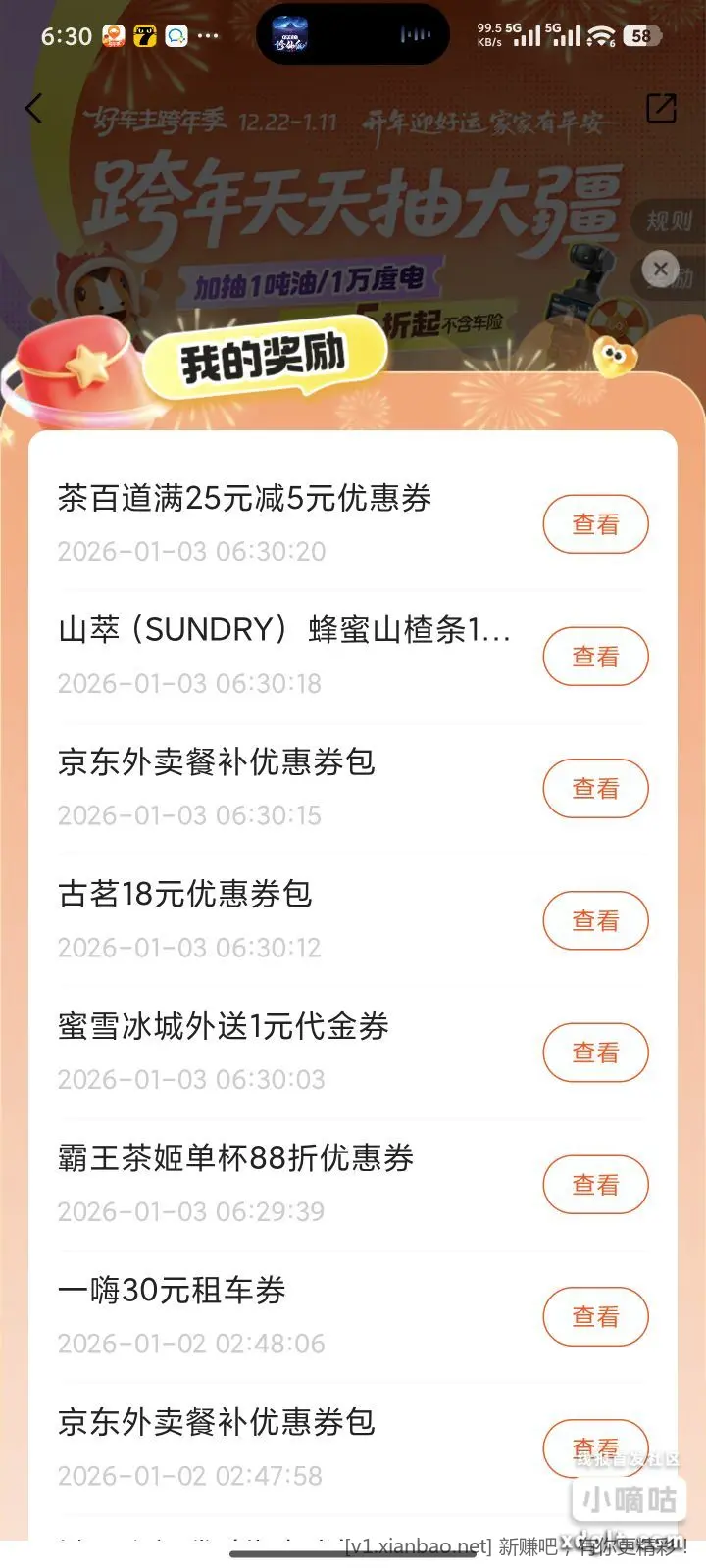706x1568 pixels.
Task: Open 查看 for 一嗨30元租车券
Action: (595, 1317)
